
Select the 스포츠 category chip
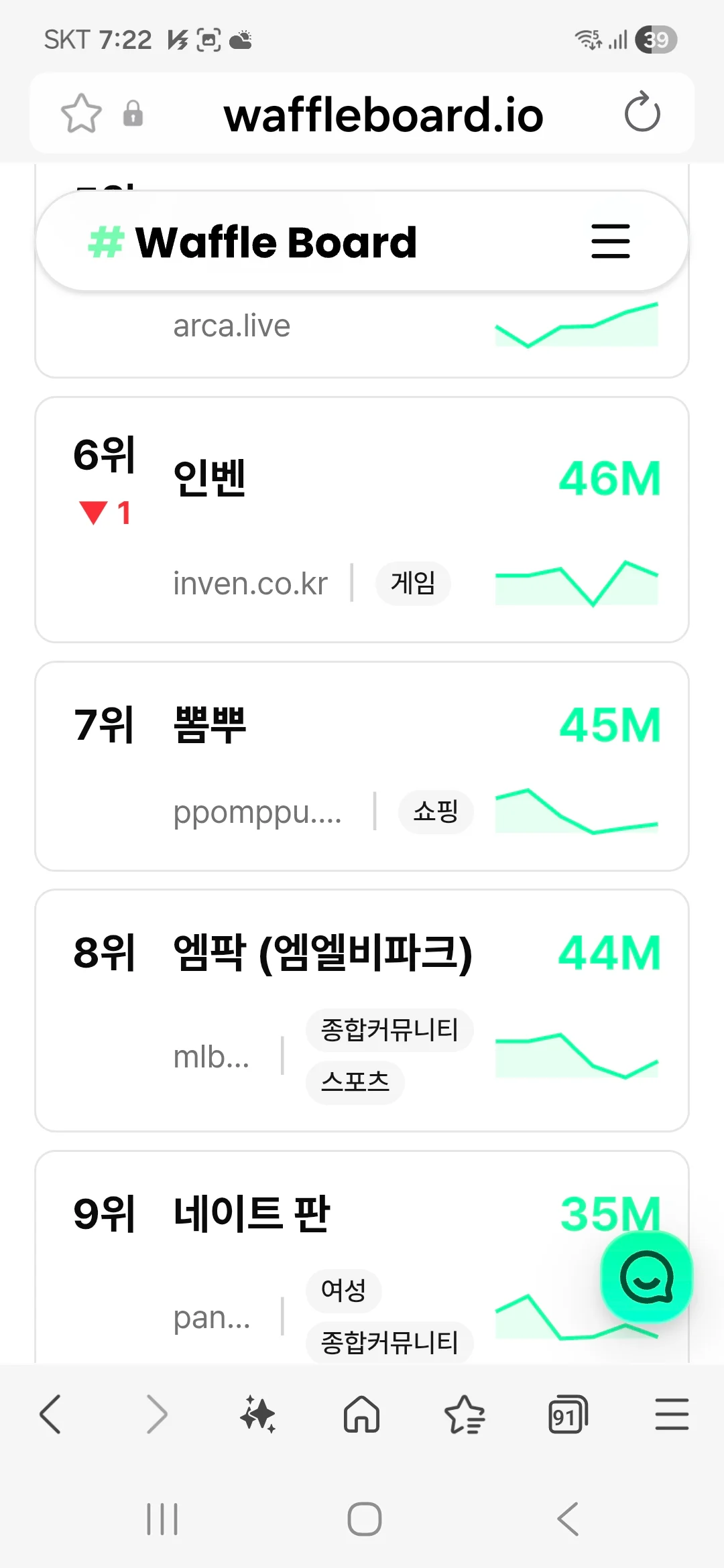(x=355, y=1082)
